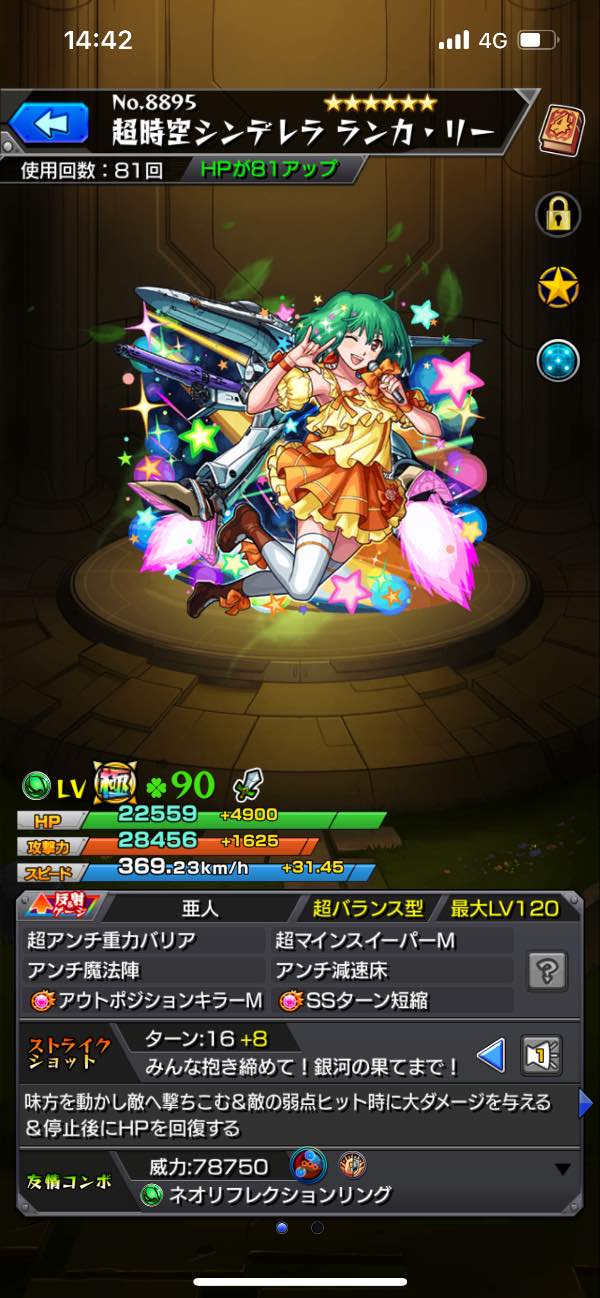Go back with the blue arrow button
The width and height of the screenshot is (600, 1298).
tap(40, 127)
